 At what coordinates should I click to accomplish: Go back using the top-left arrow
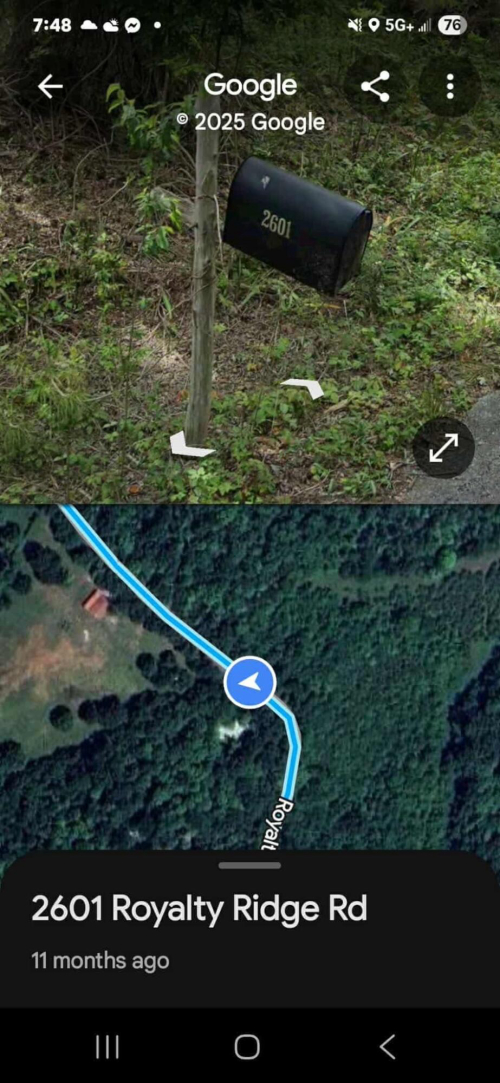pos(50,86)
